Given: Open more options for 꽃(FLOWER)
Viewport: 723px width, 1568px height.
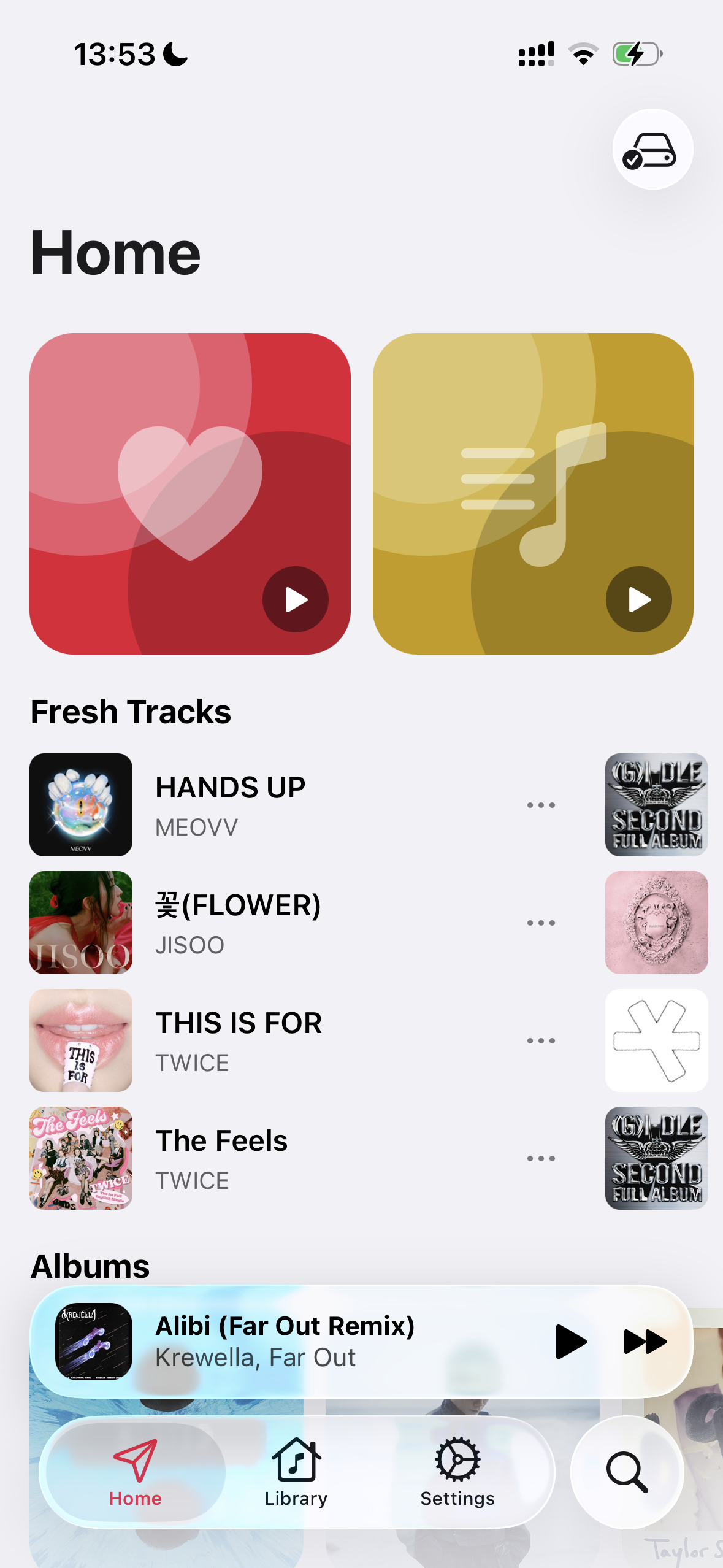Looking at the screenshot, I should coord(541,923).
